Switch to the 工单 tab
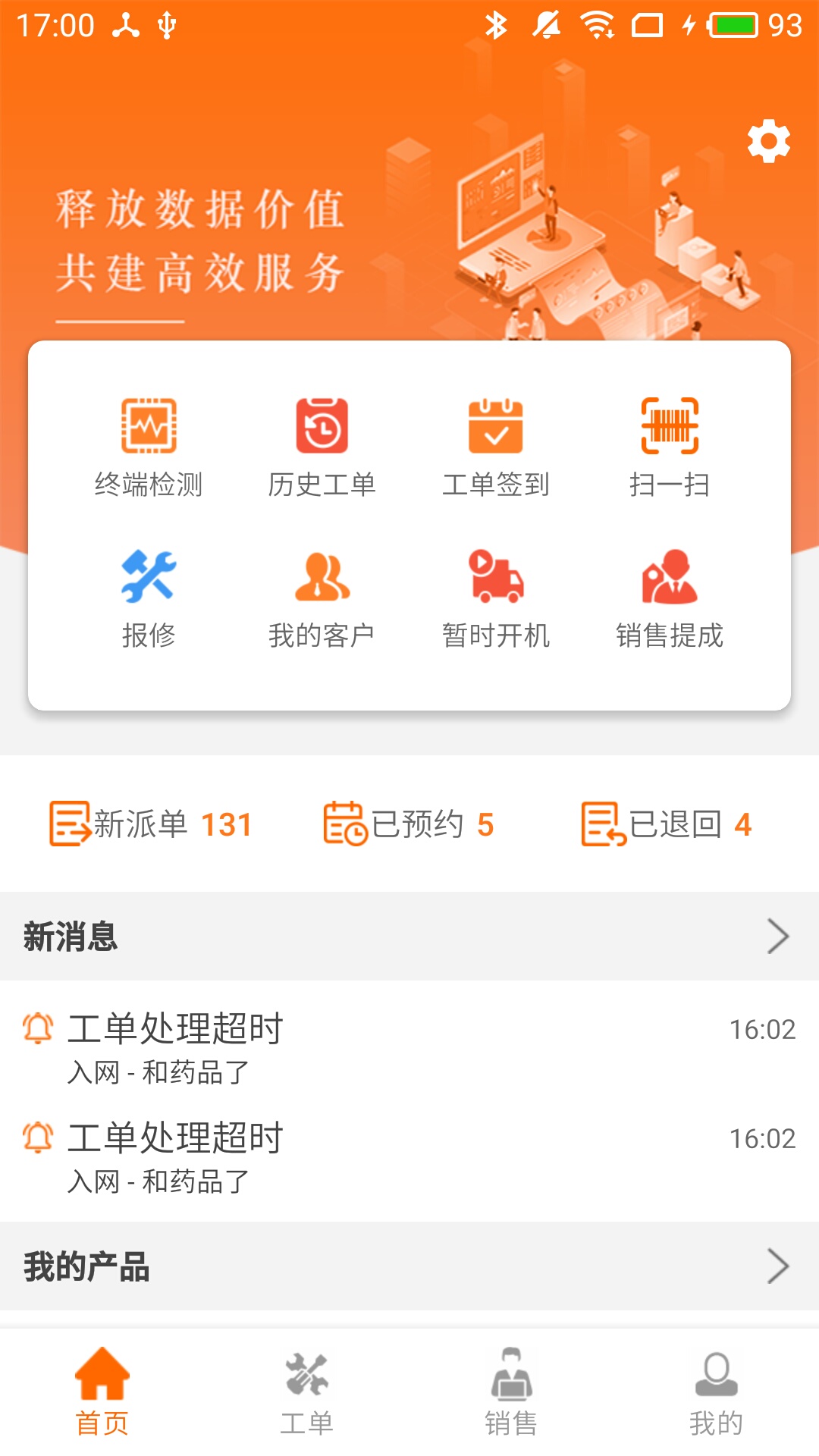Image resolution: width=819 pixels, height=1456 pixels. (306, 1392)
